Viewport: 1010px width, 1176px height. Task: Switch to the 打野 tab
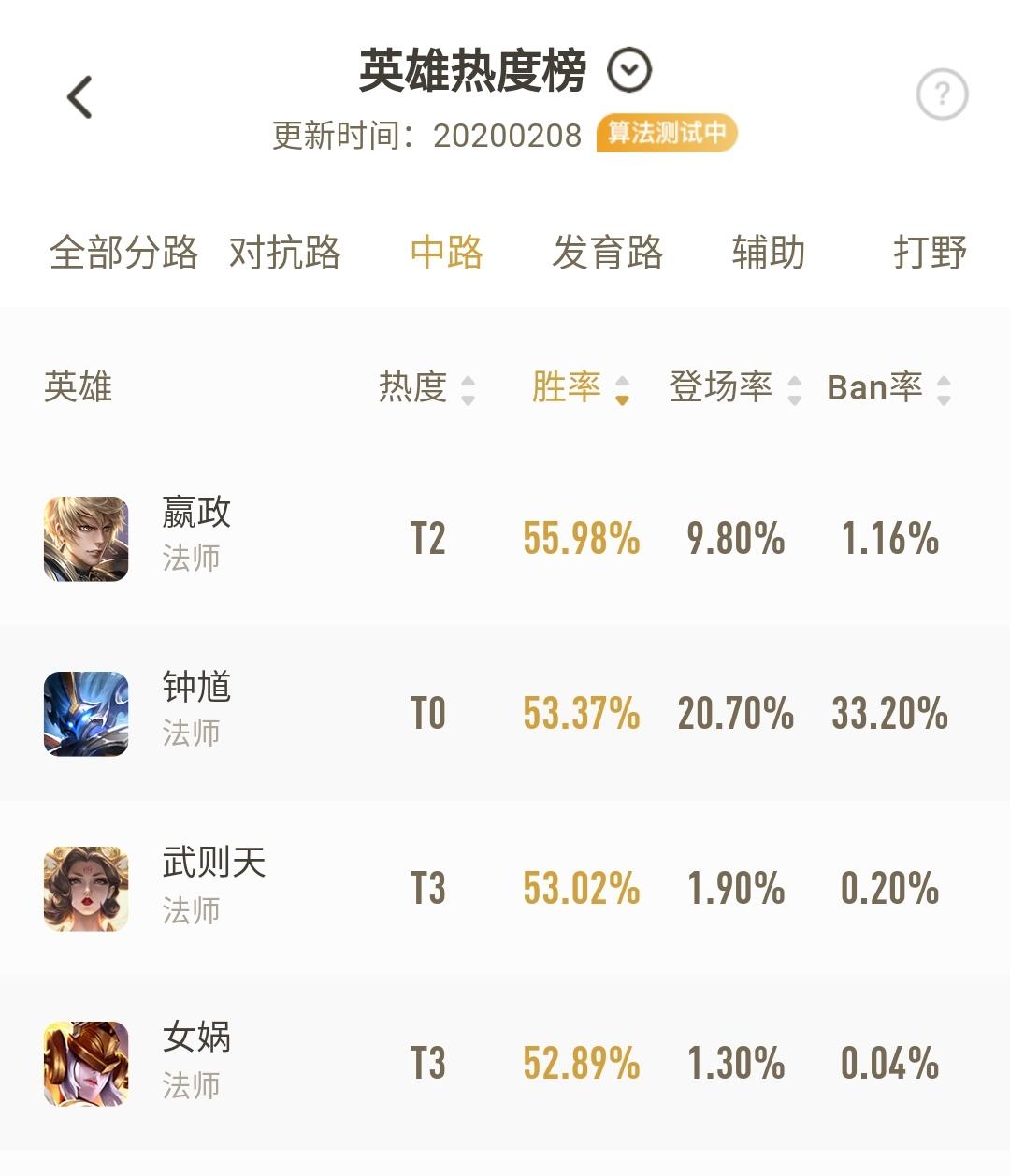point(931,254)
